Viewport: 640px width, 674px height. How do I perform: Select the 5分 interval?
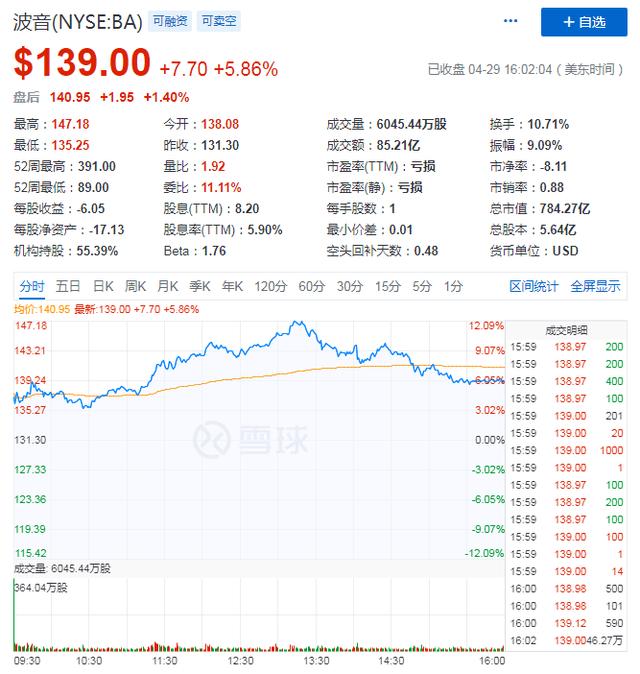[x=422, y=286]
